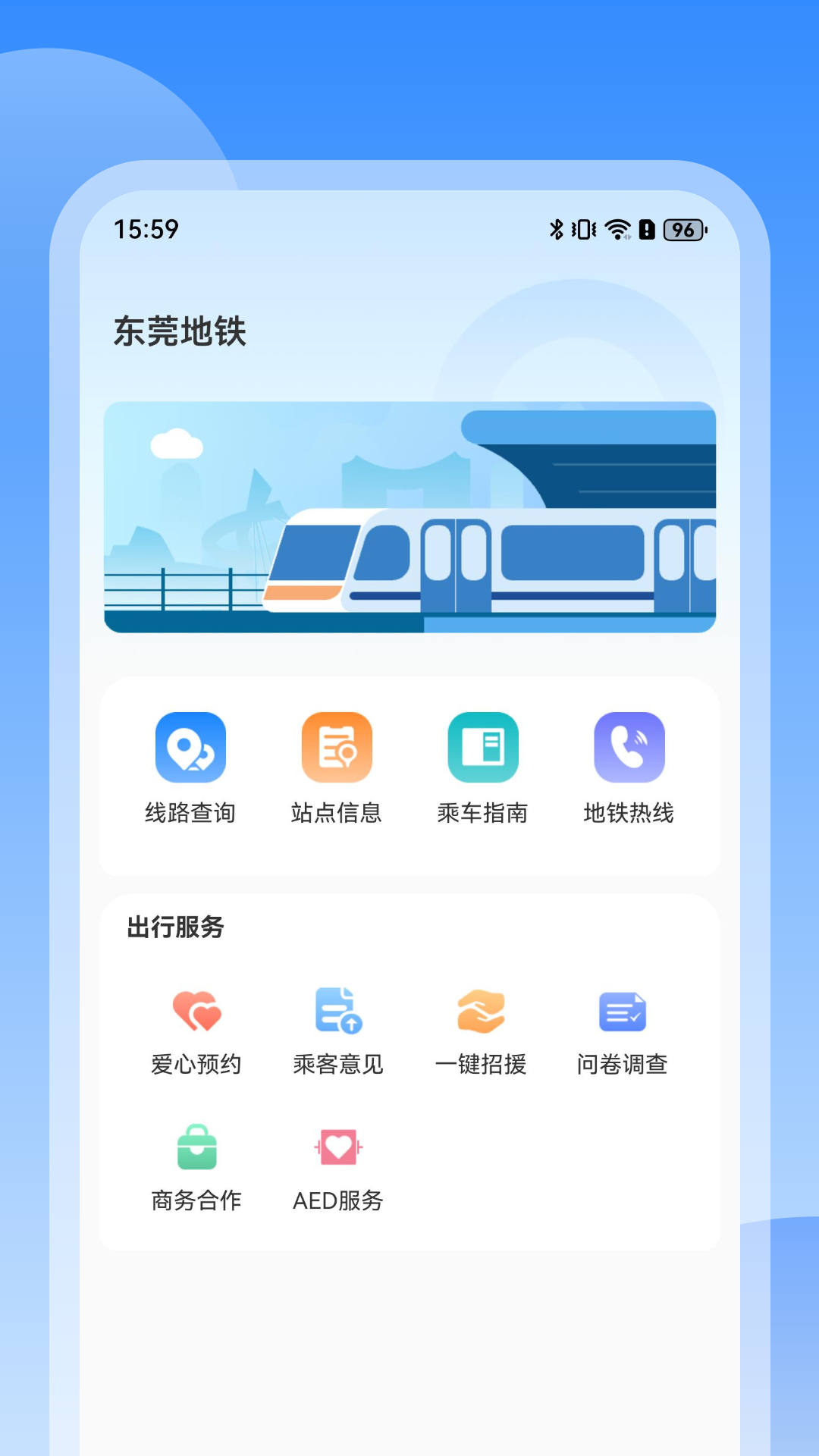Screen dimensions: 819x1456
Task: Tap the 15:59 clock display
Action: click(145, 227)
